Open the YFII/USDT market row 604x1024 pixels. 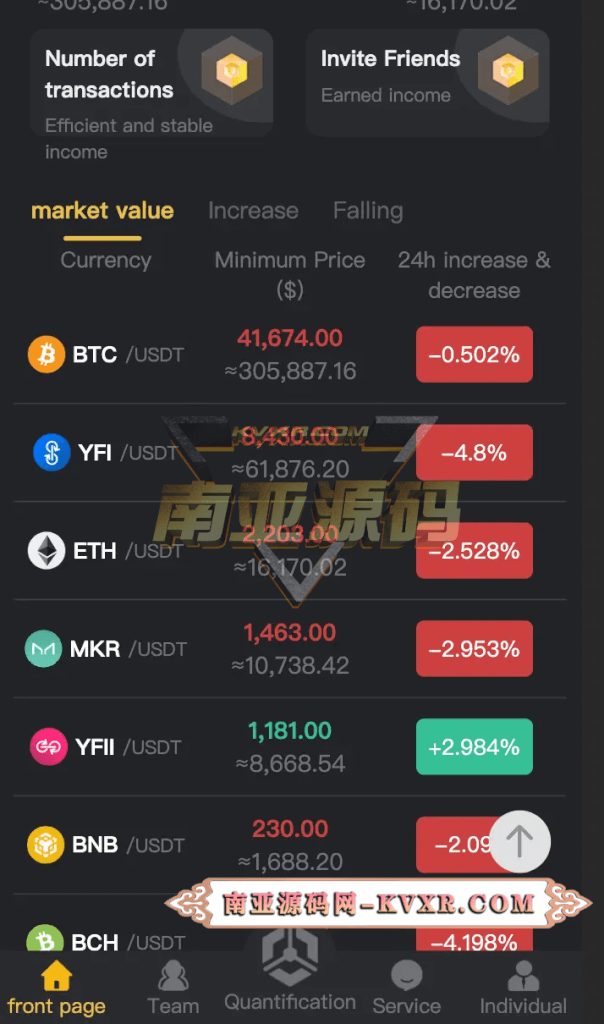[x=290, y=746]
